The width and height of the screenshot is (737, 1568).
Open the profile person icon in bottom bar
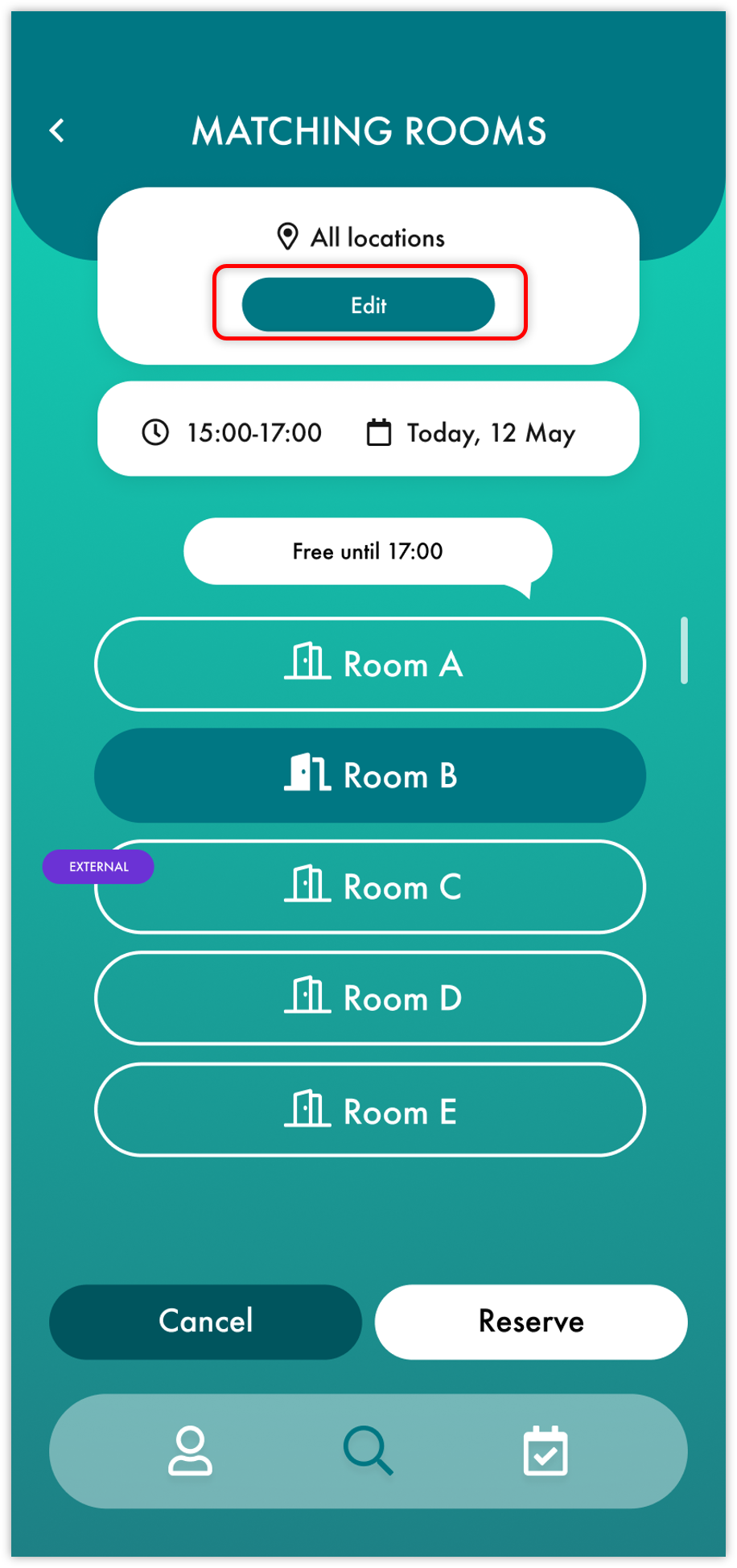pyautogui.click(x=190, y=1451)
